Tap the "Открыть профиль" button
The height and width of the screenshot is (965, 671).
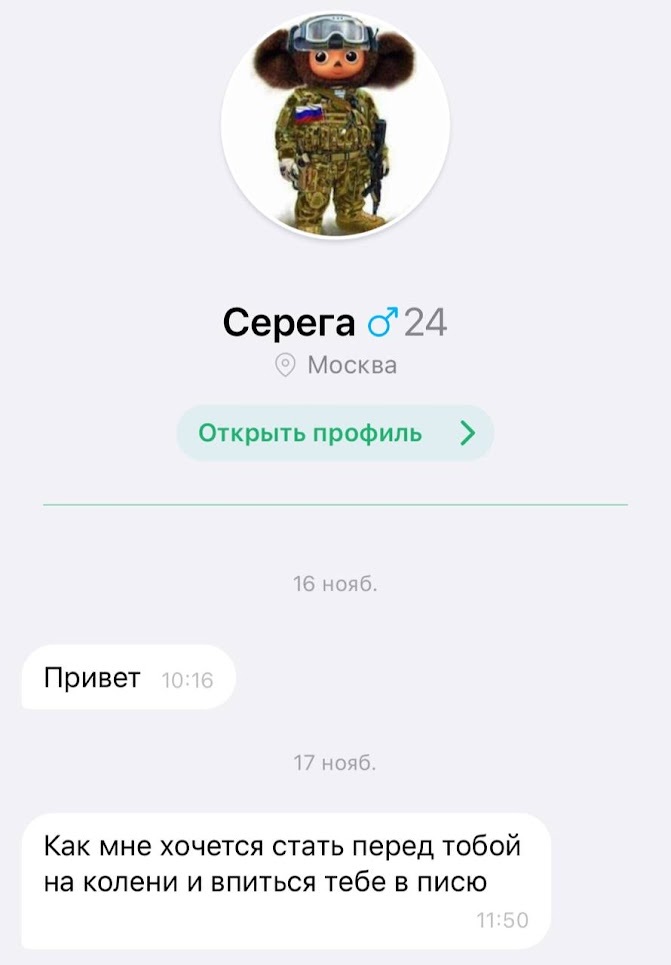click(x=335, y=433)
